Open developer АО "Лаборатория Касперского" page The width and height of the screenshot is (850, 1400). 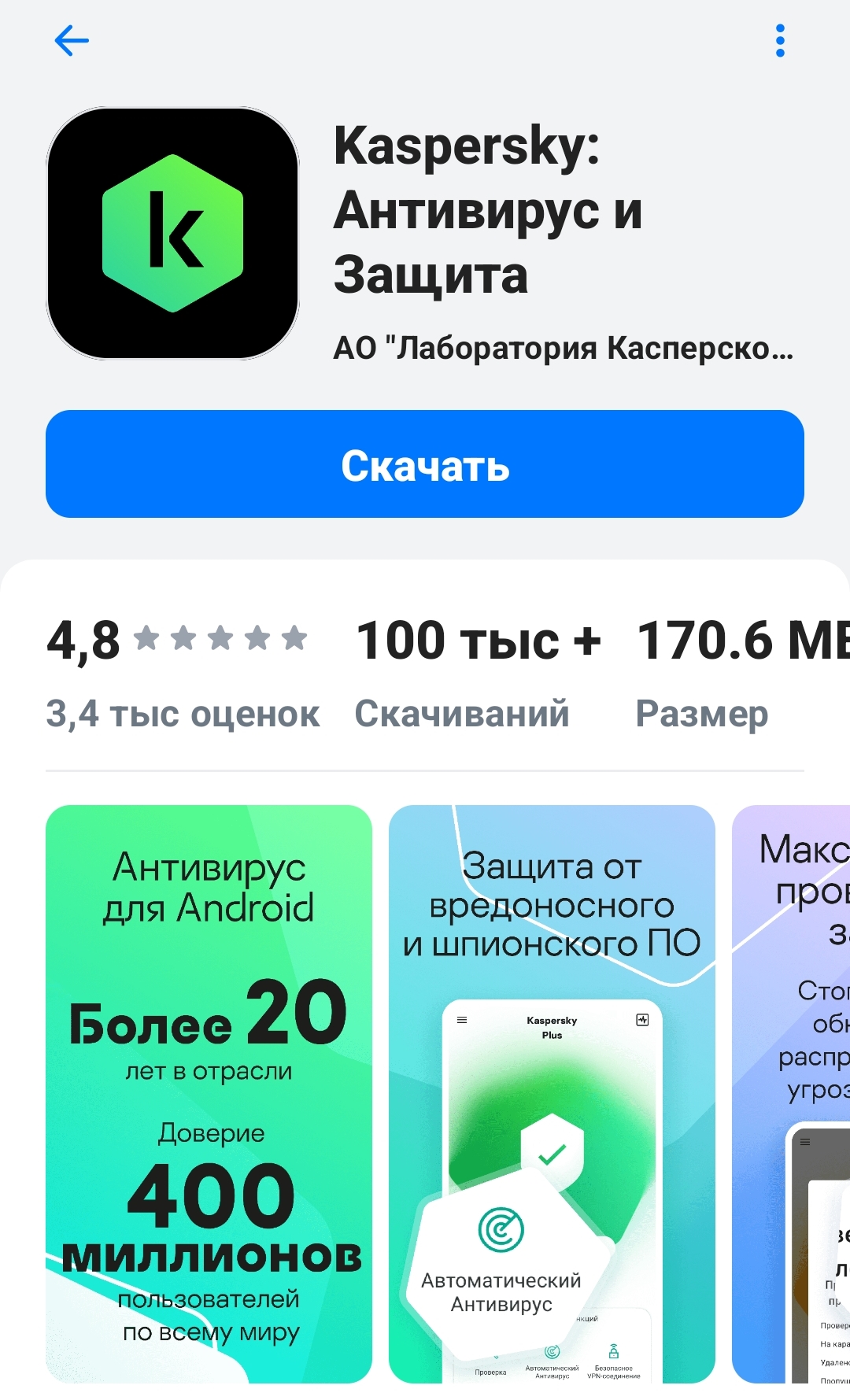(564, 348)
